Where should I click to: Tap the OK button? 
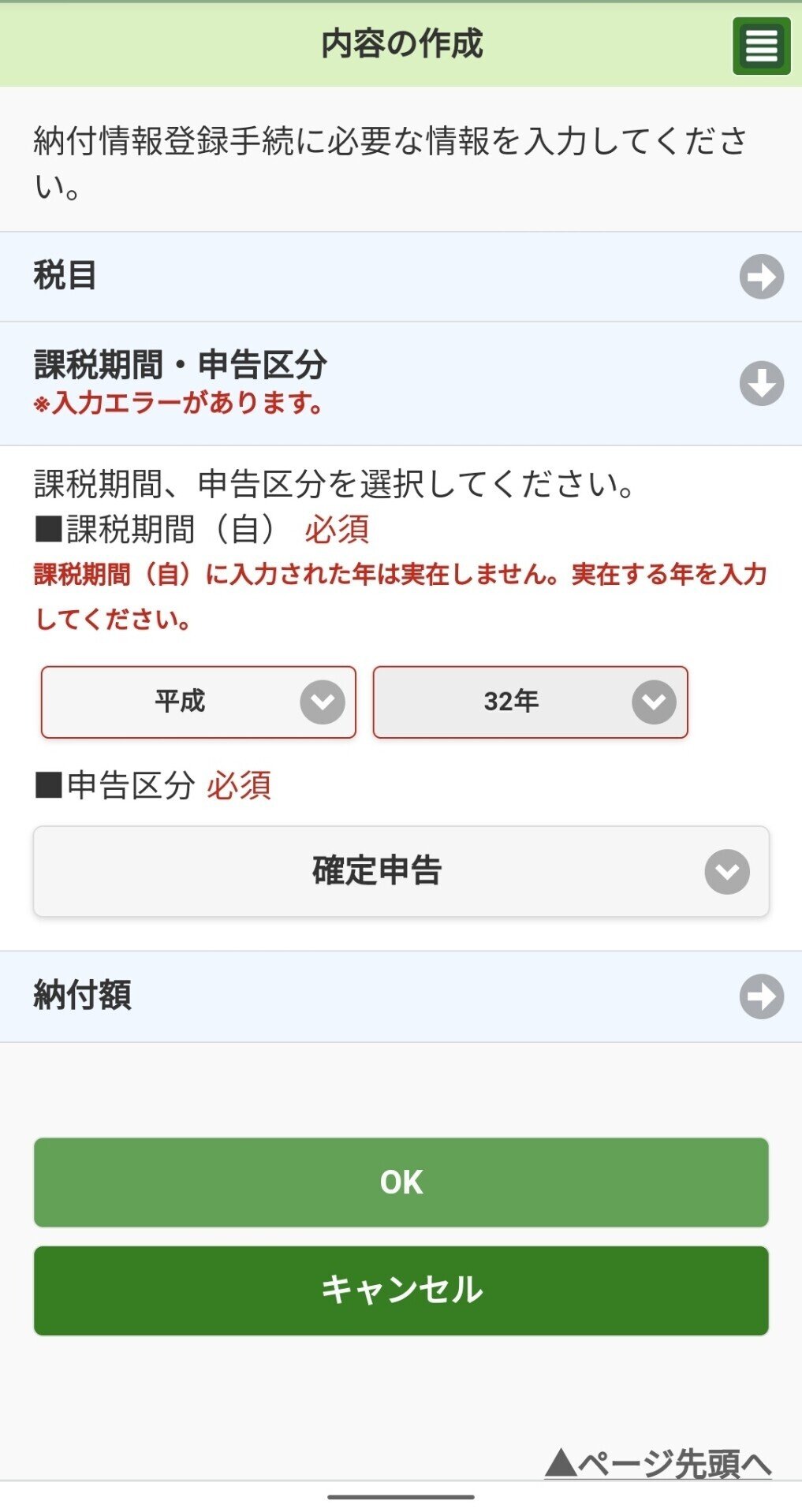(401, 1182)
